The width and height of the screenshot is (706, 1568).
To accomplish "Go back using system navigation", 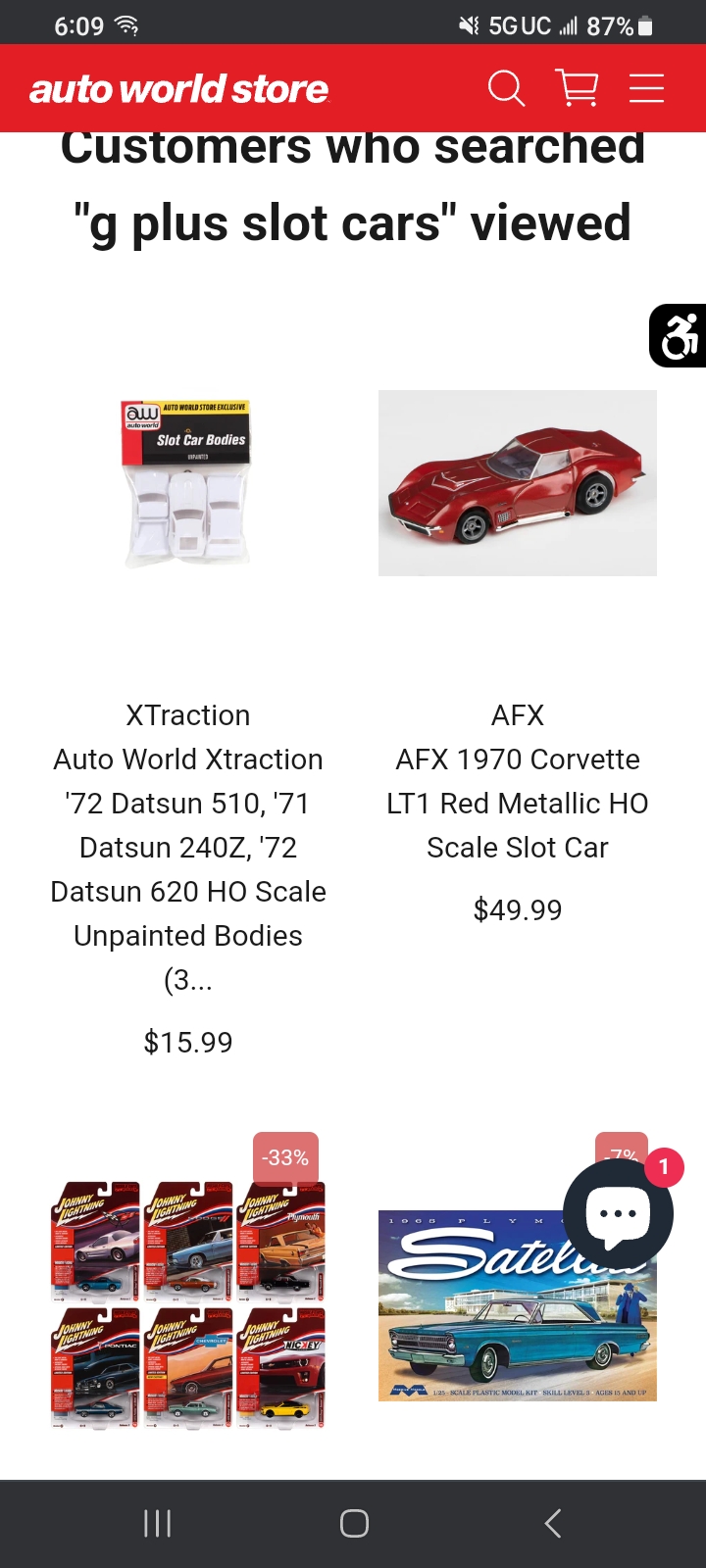I will coord(552,1523).
